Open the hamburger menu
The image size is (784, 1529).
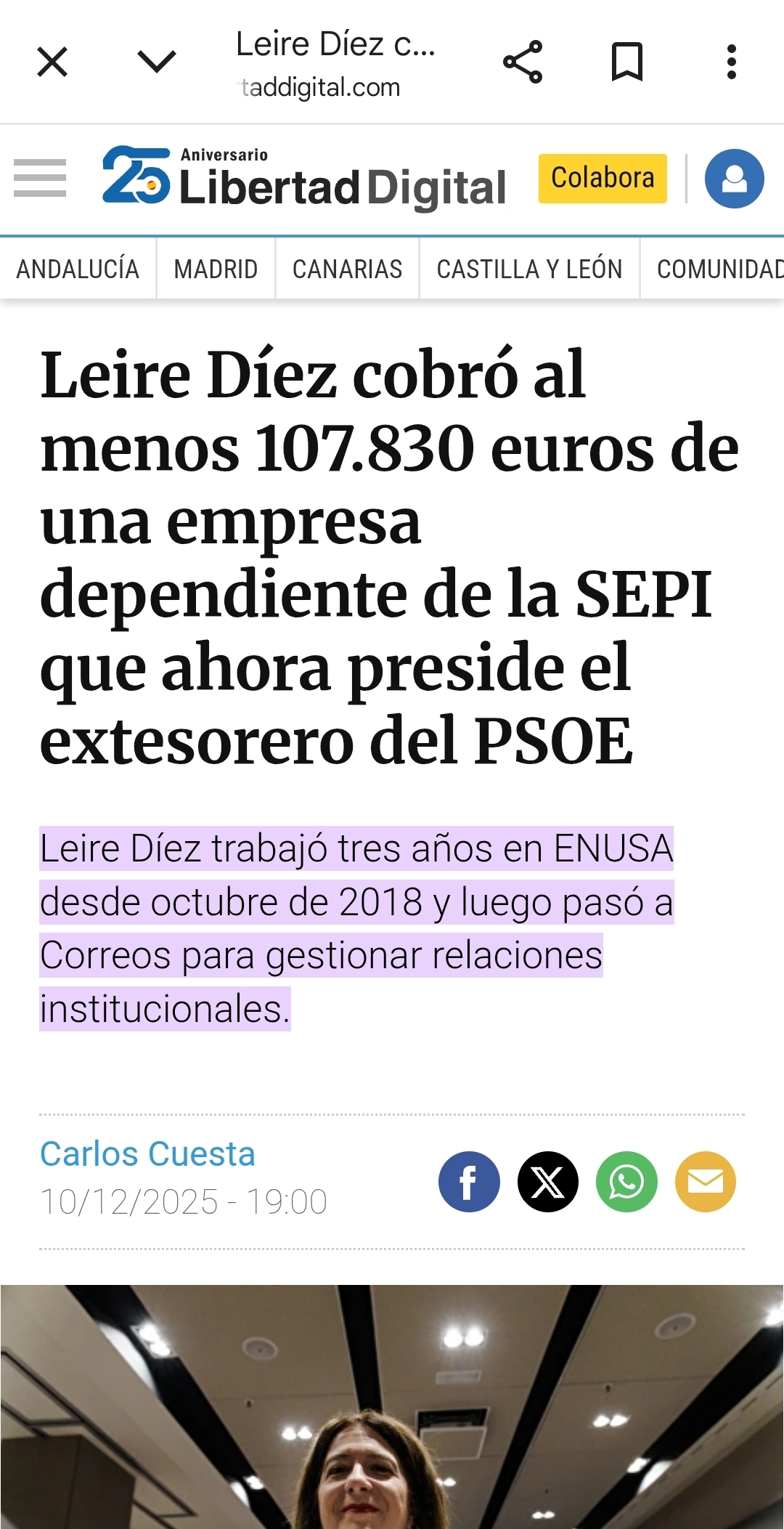[x=40, y=178]
